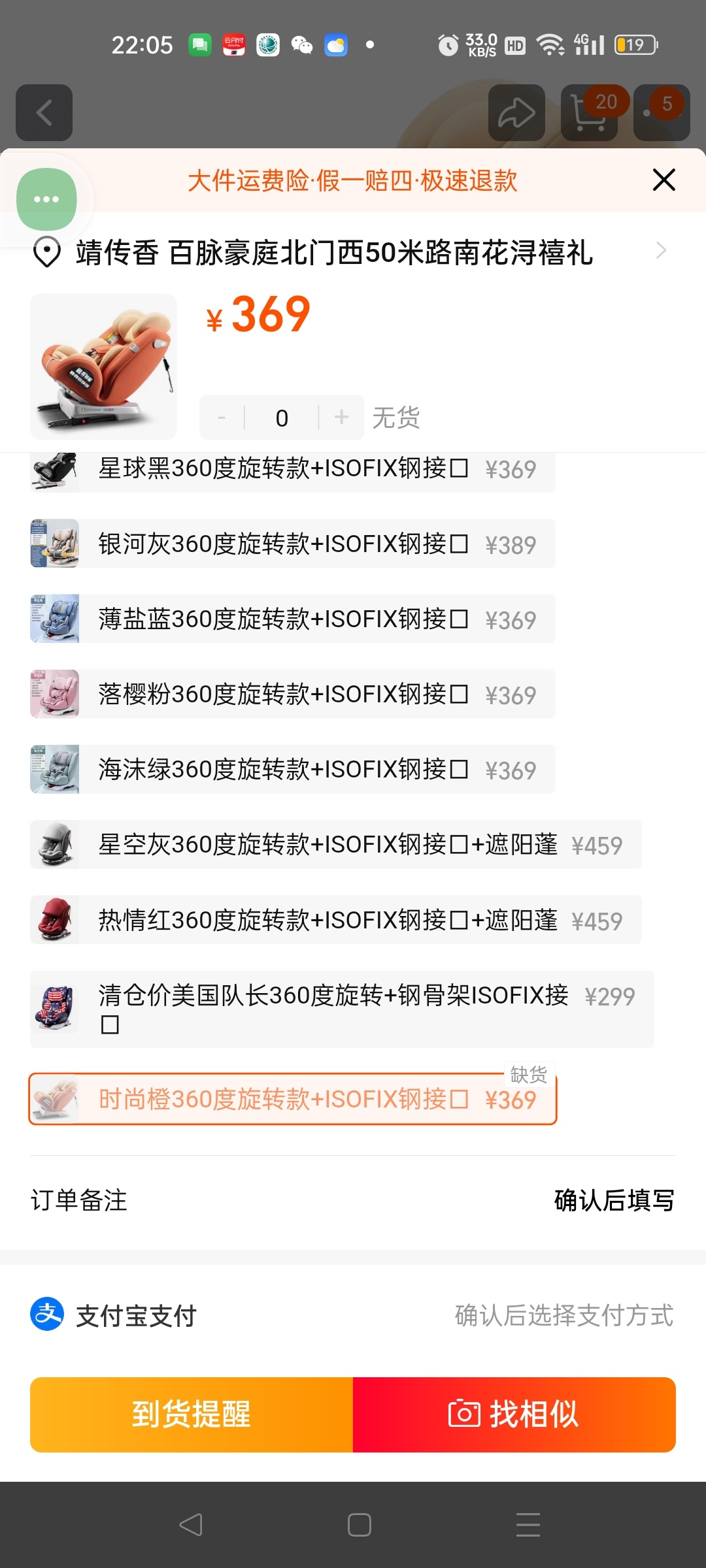Open the 支付宝支付 payment method row

tap(352, 1315)
